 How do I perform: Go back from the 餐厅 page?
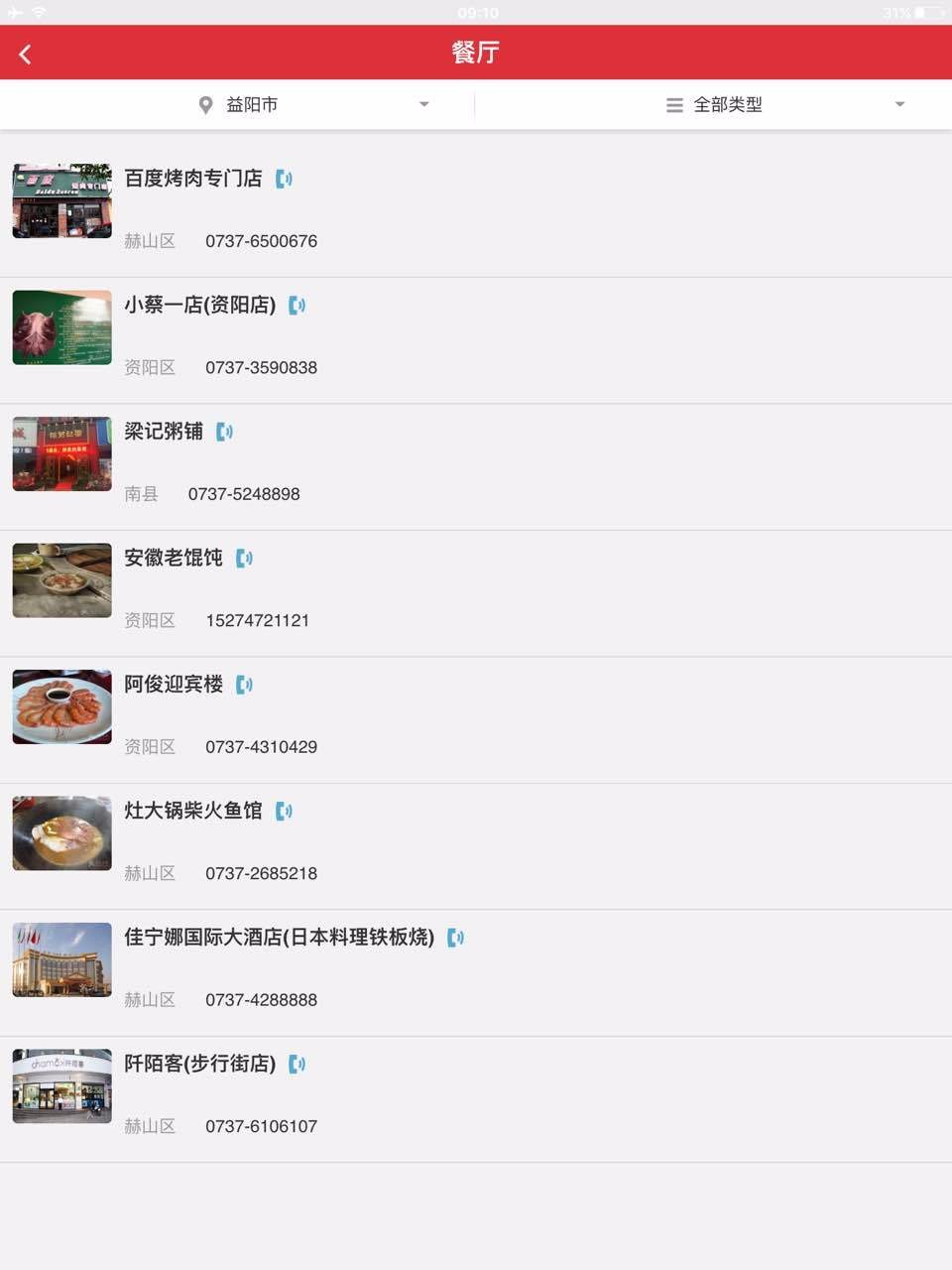pos(26,54)
